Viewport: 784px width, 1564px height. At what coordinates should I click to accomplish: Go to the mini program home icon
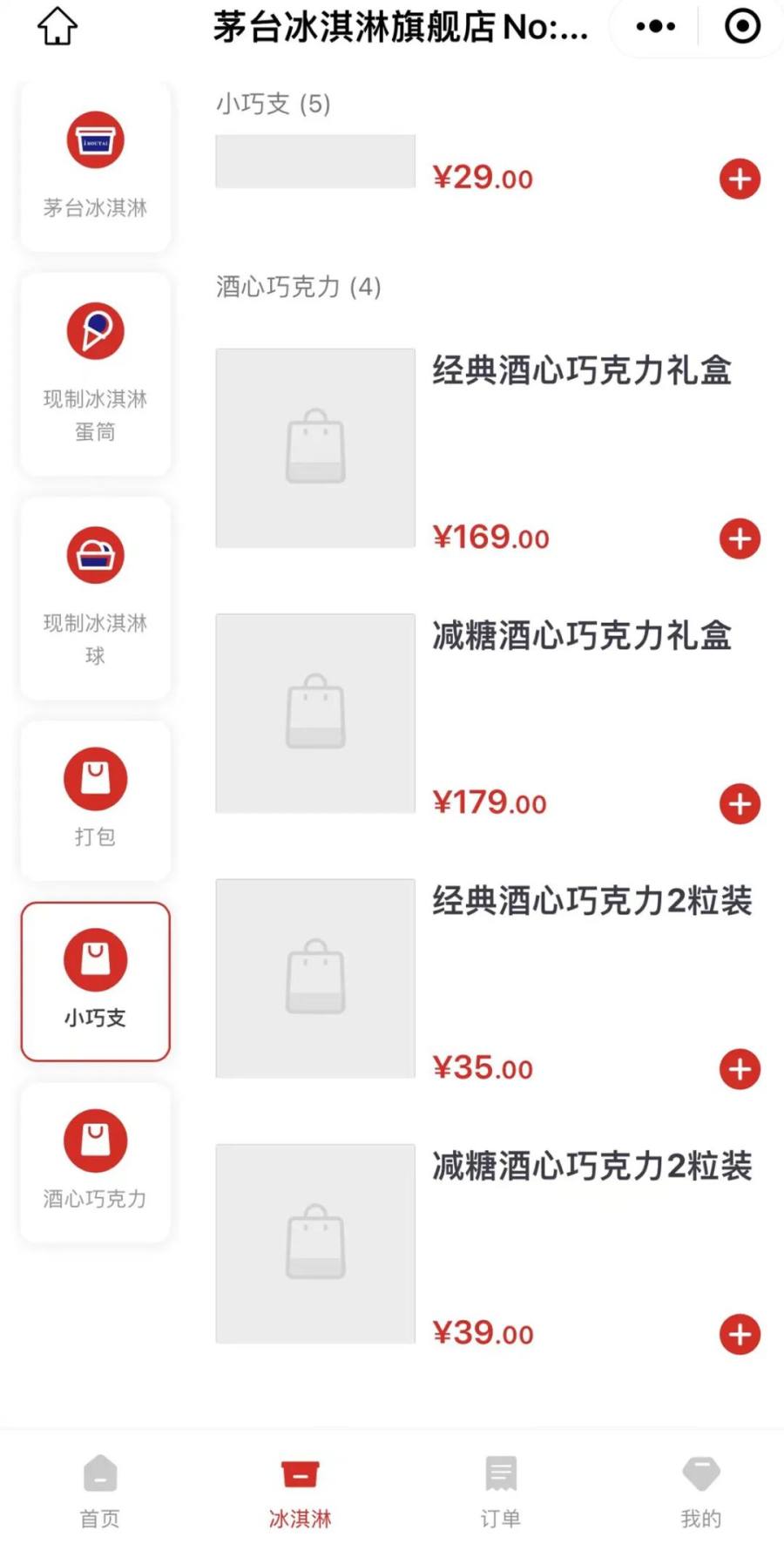coord(57,26)
